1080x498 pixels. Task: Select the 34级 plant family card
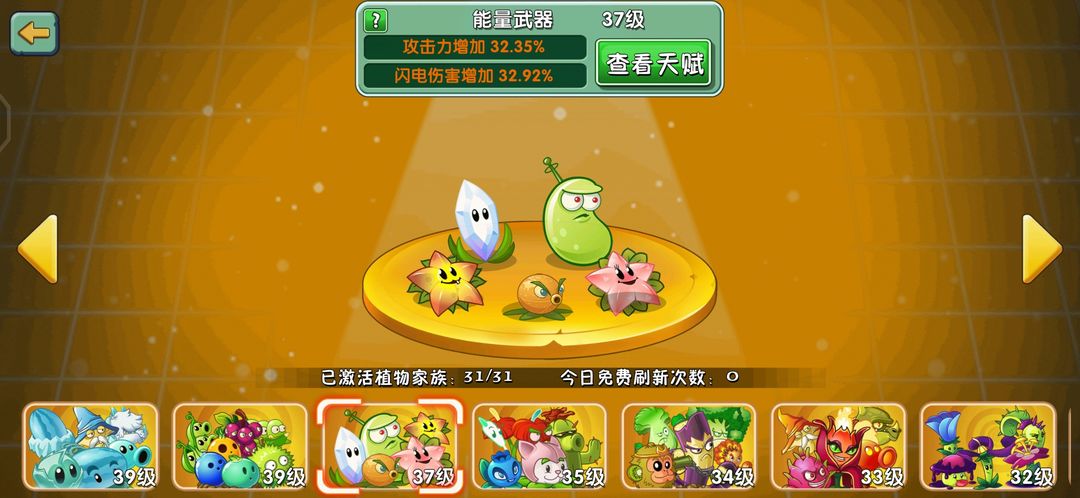pyautogui.click(x=689, y=446)
